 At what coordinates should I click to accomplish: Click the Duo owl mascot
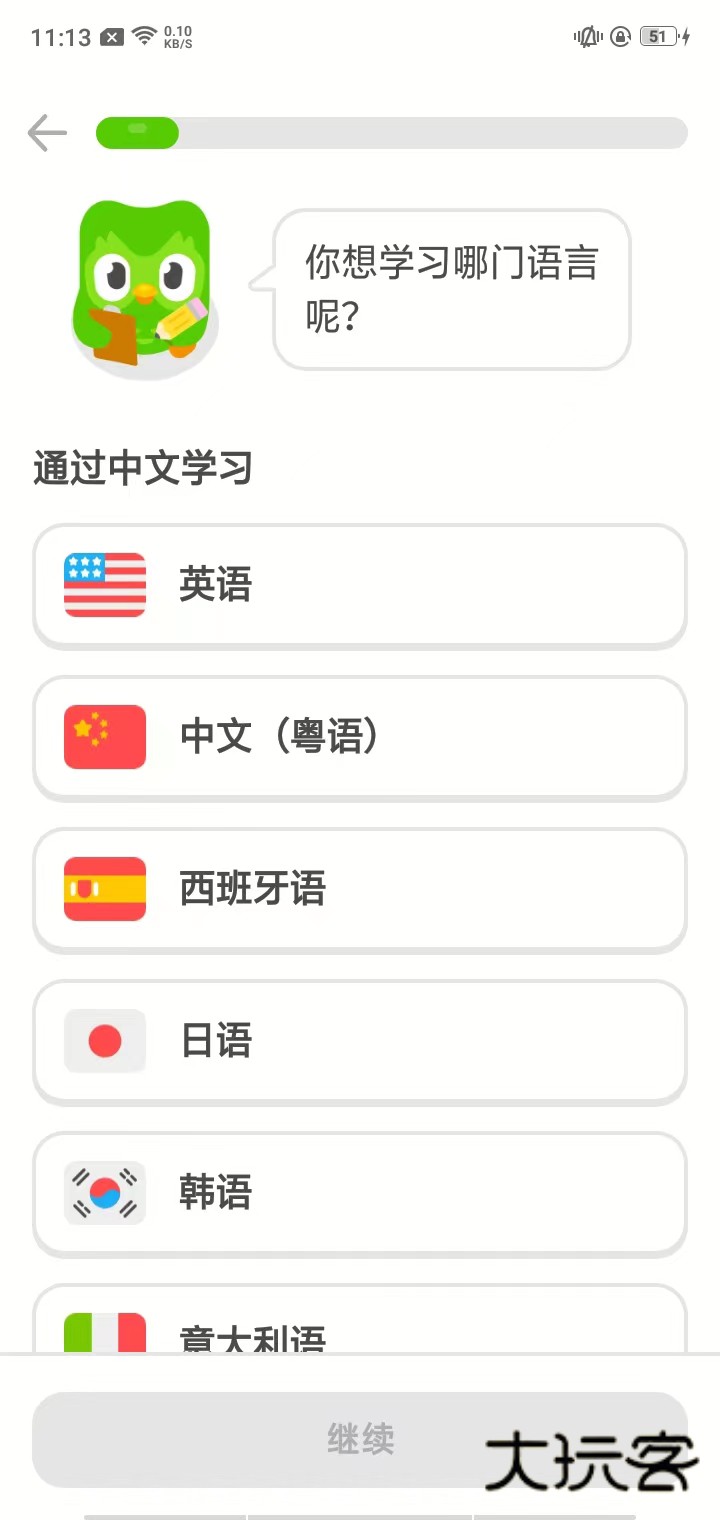[145, 285]
